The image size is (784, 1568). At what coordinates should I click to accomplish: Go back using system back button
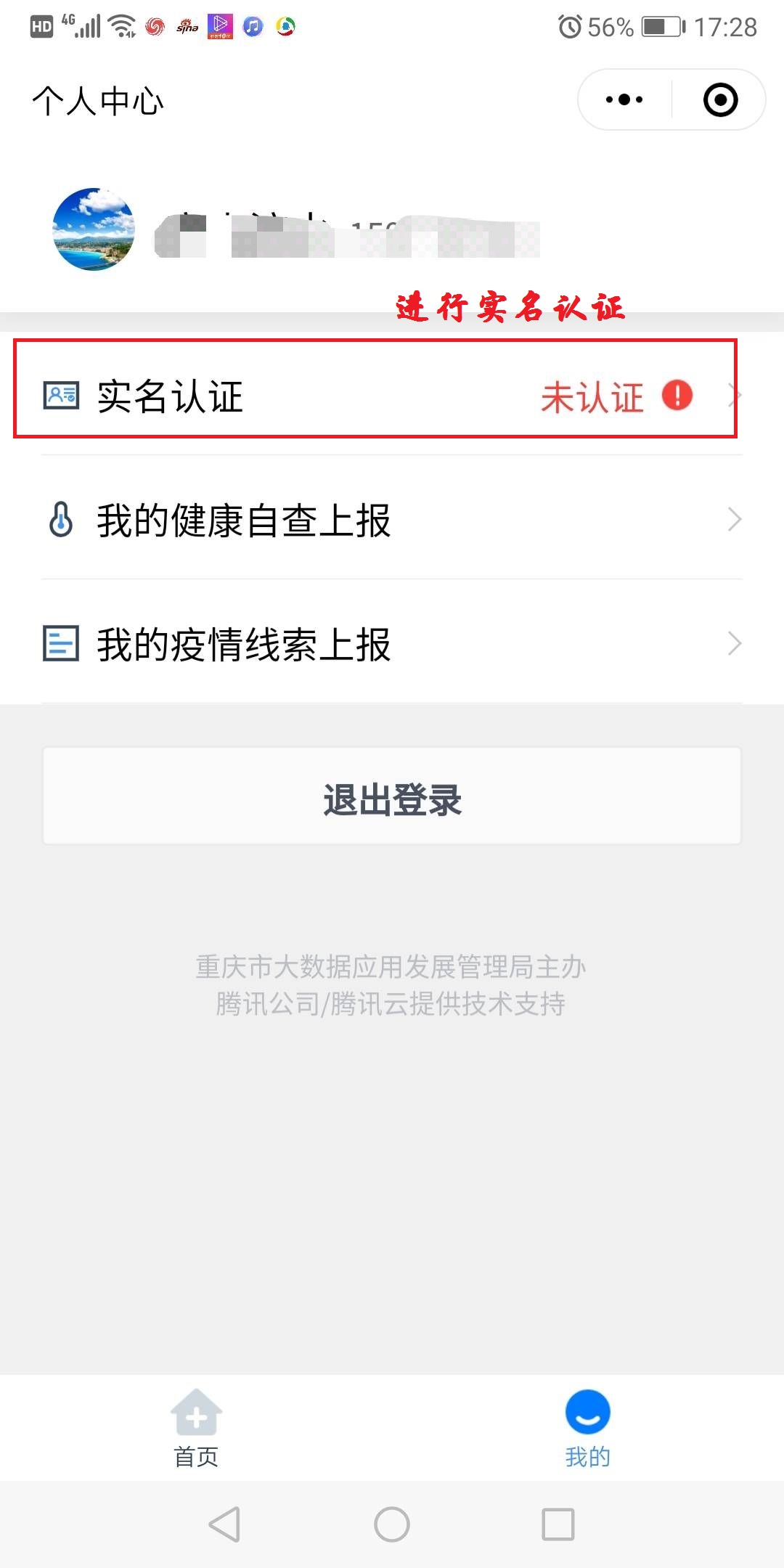pos(224,1524)
